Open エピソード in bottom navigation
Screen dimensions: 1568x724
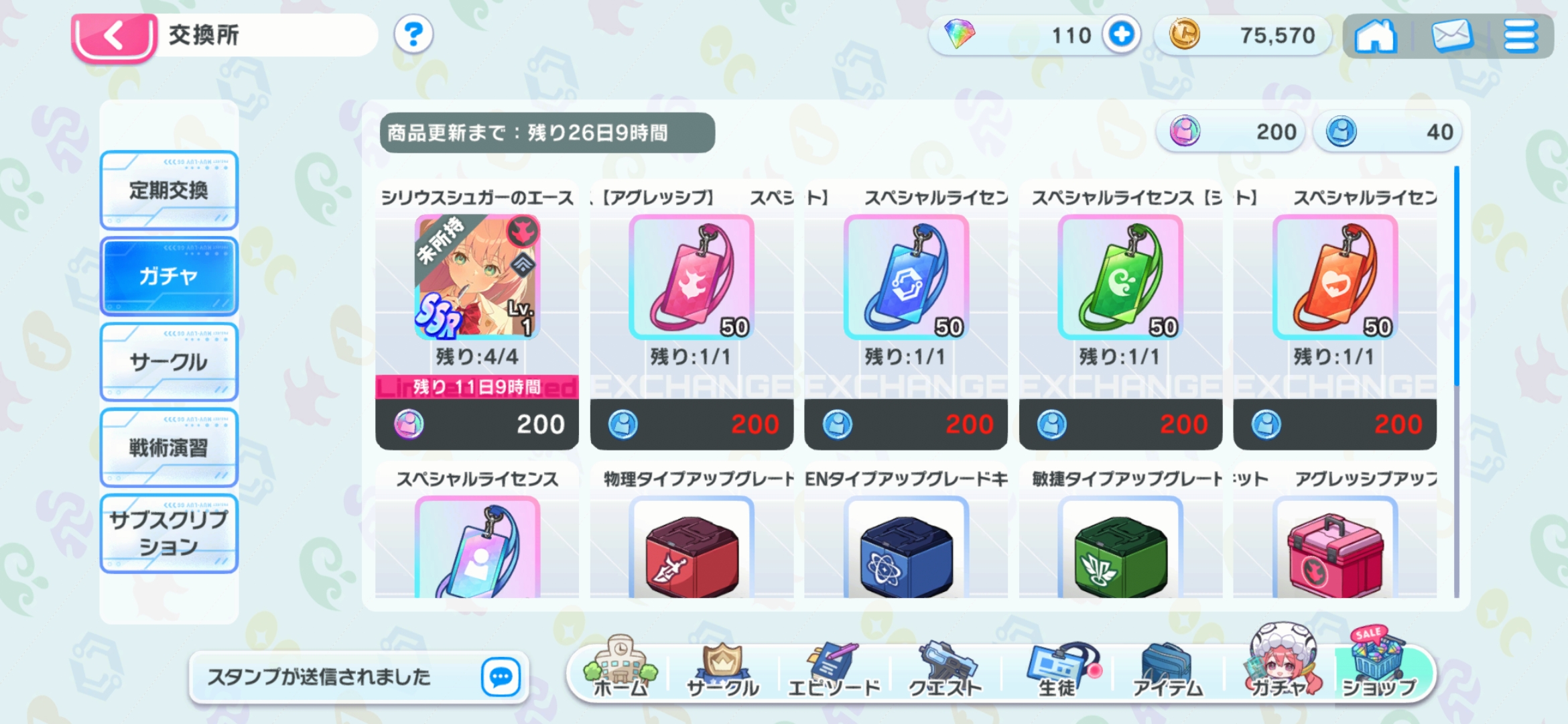[x=834, y=670]
